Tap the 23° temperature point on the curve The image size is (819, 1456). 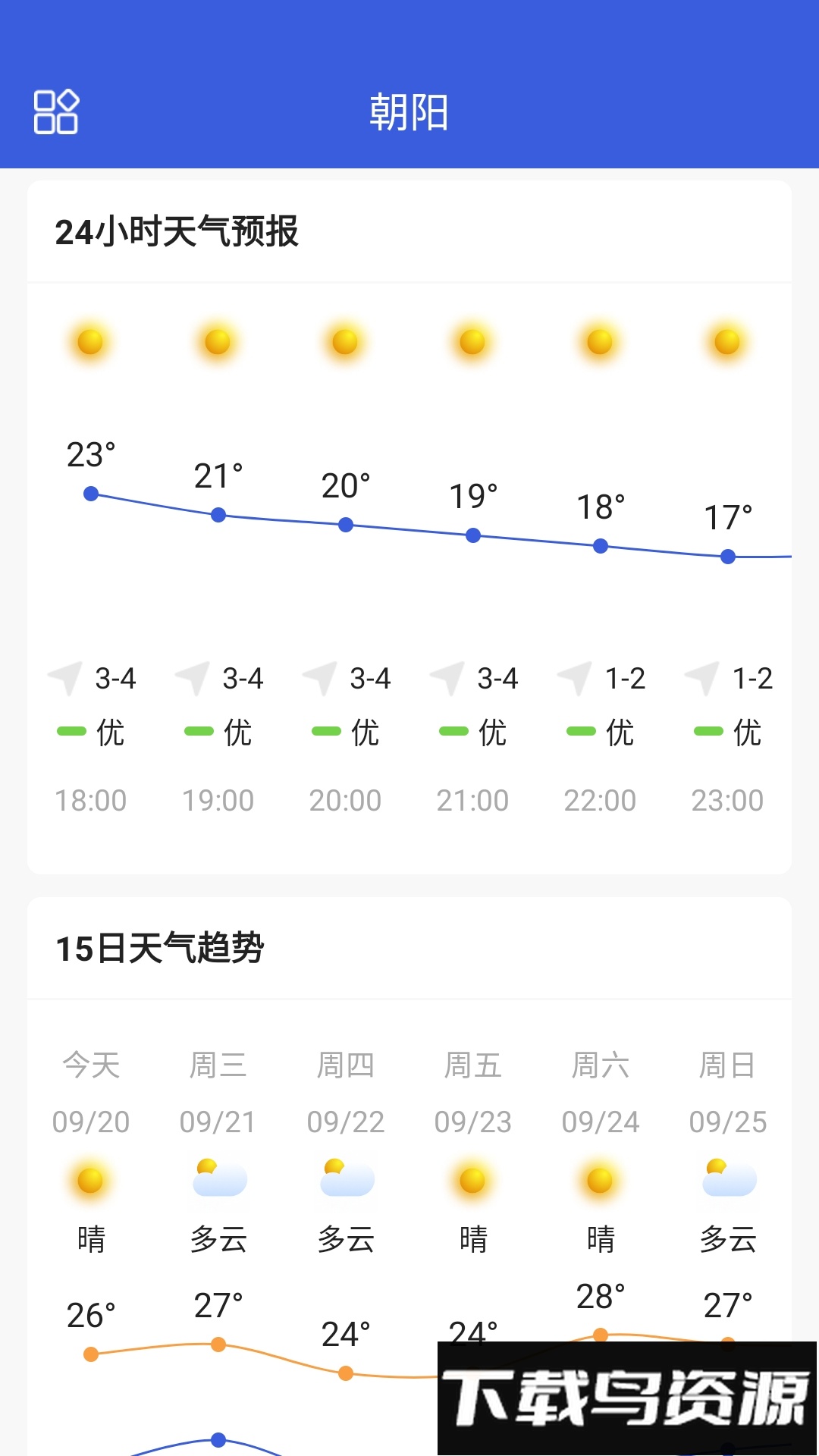(91, 493)
